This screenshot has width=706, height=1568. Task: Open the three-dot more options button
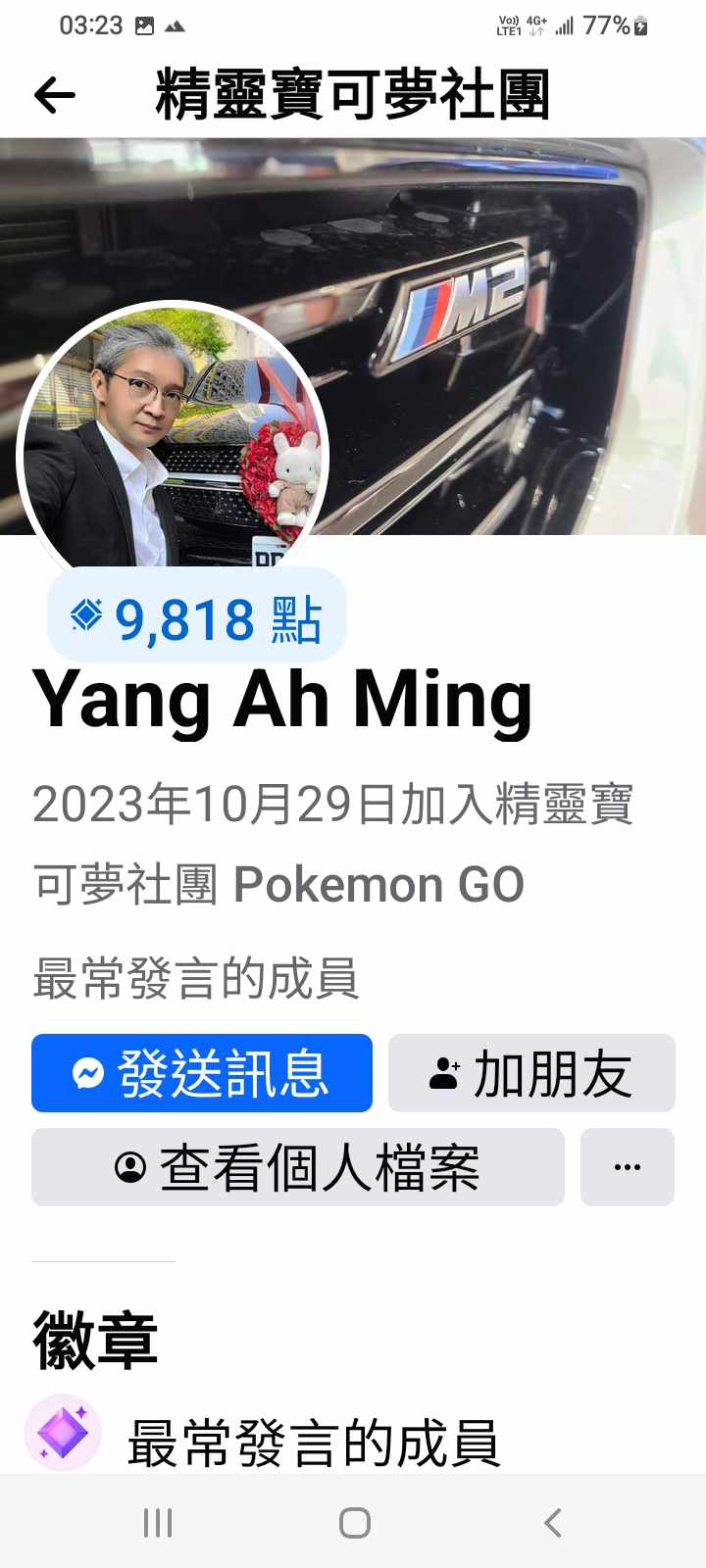[x=627, y=1167]
